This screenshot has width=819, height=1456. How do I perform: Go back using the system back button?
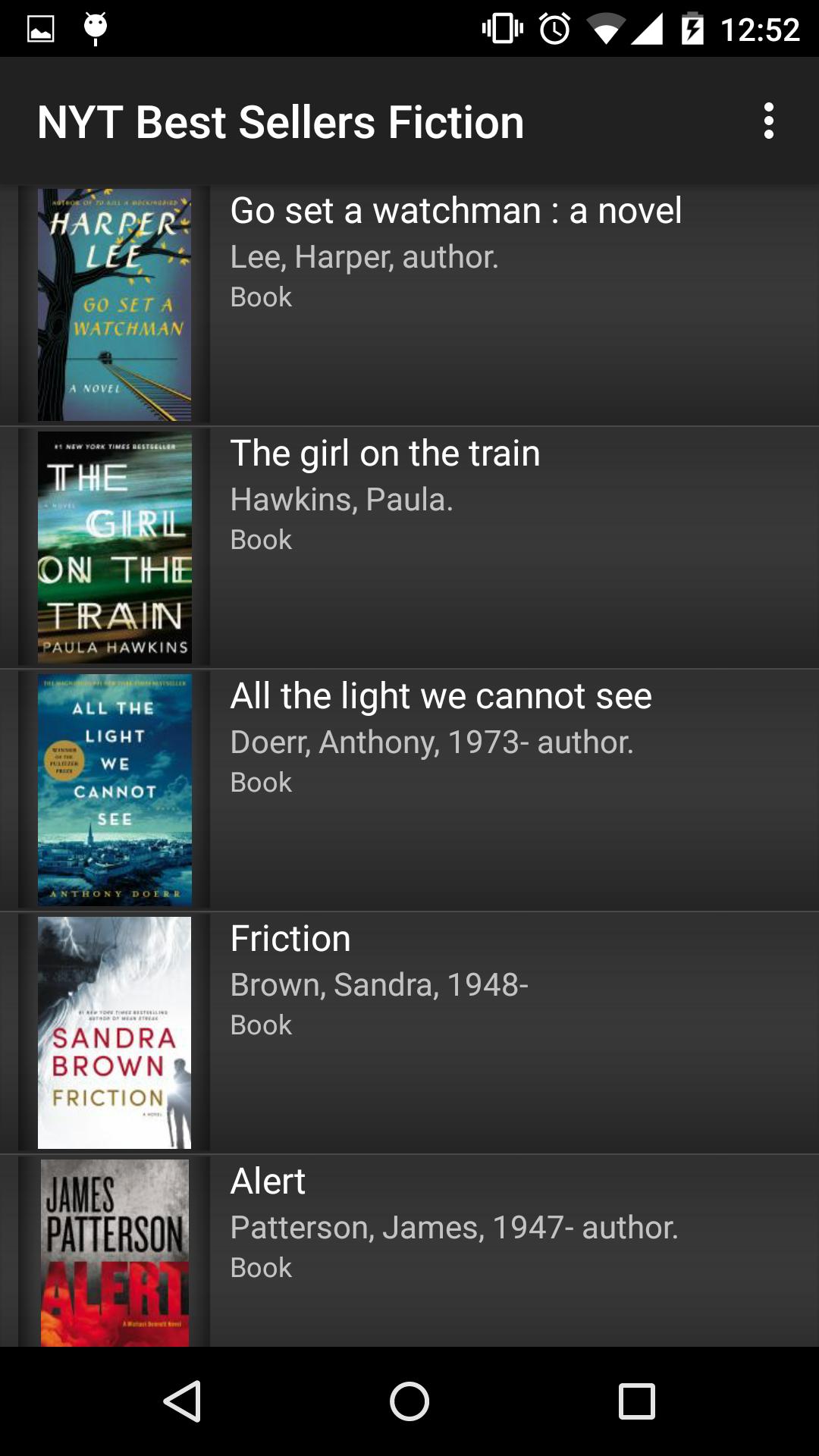point(182,1401)
